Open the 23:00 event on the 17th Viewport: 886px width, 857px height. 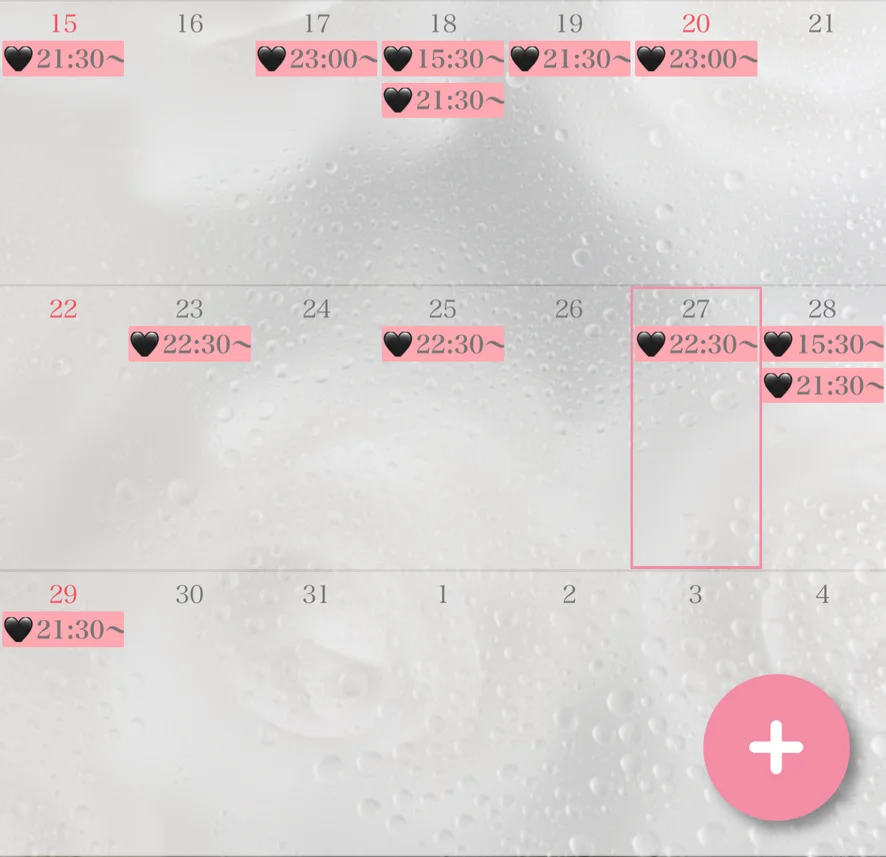316,59
